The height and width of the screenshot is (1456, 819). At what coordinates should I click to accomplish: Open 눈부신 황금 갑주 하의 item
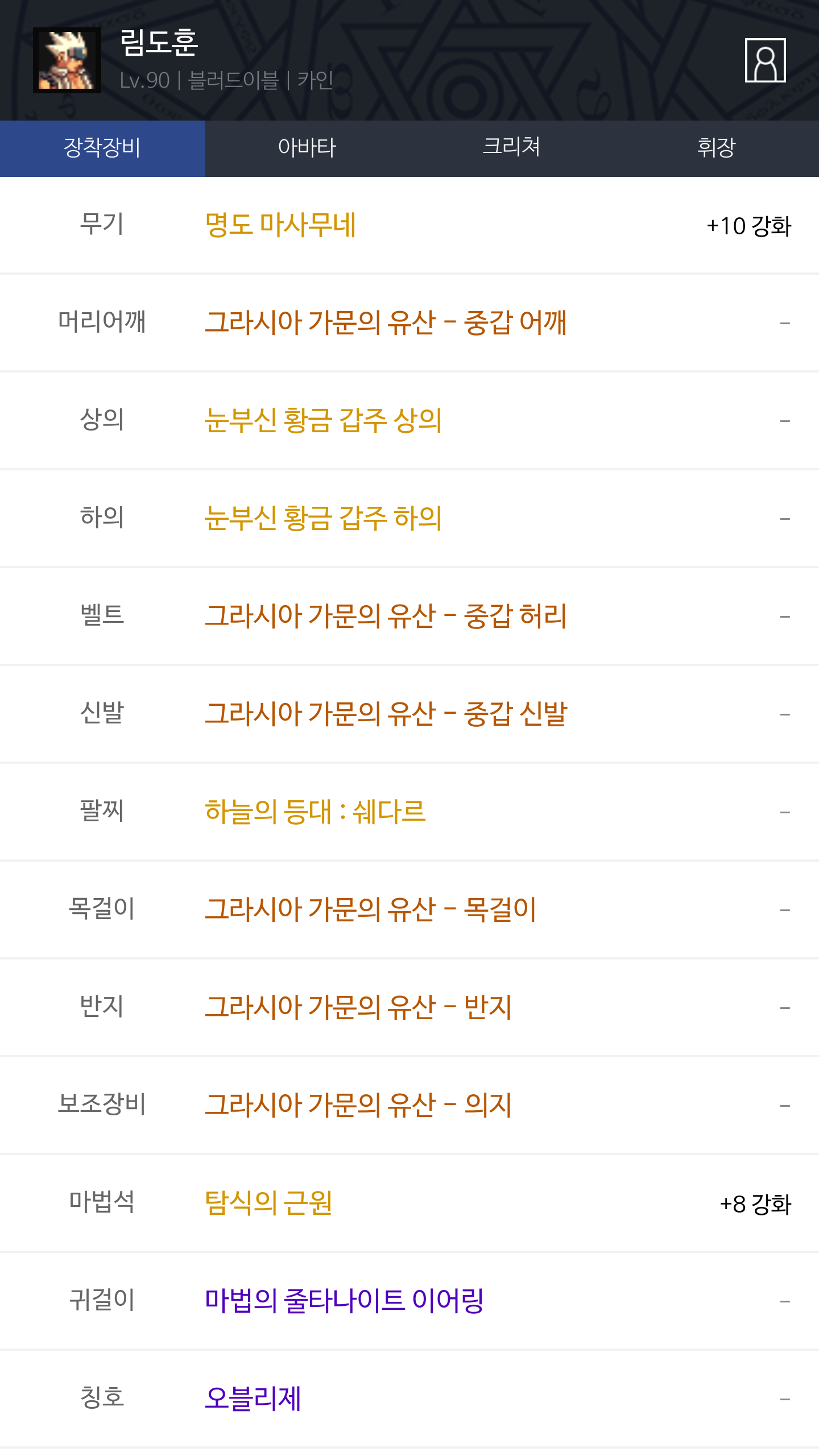pyautogui.click(x=323, y=519)
